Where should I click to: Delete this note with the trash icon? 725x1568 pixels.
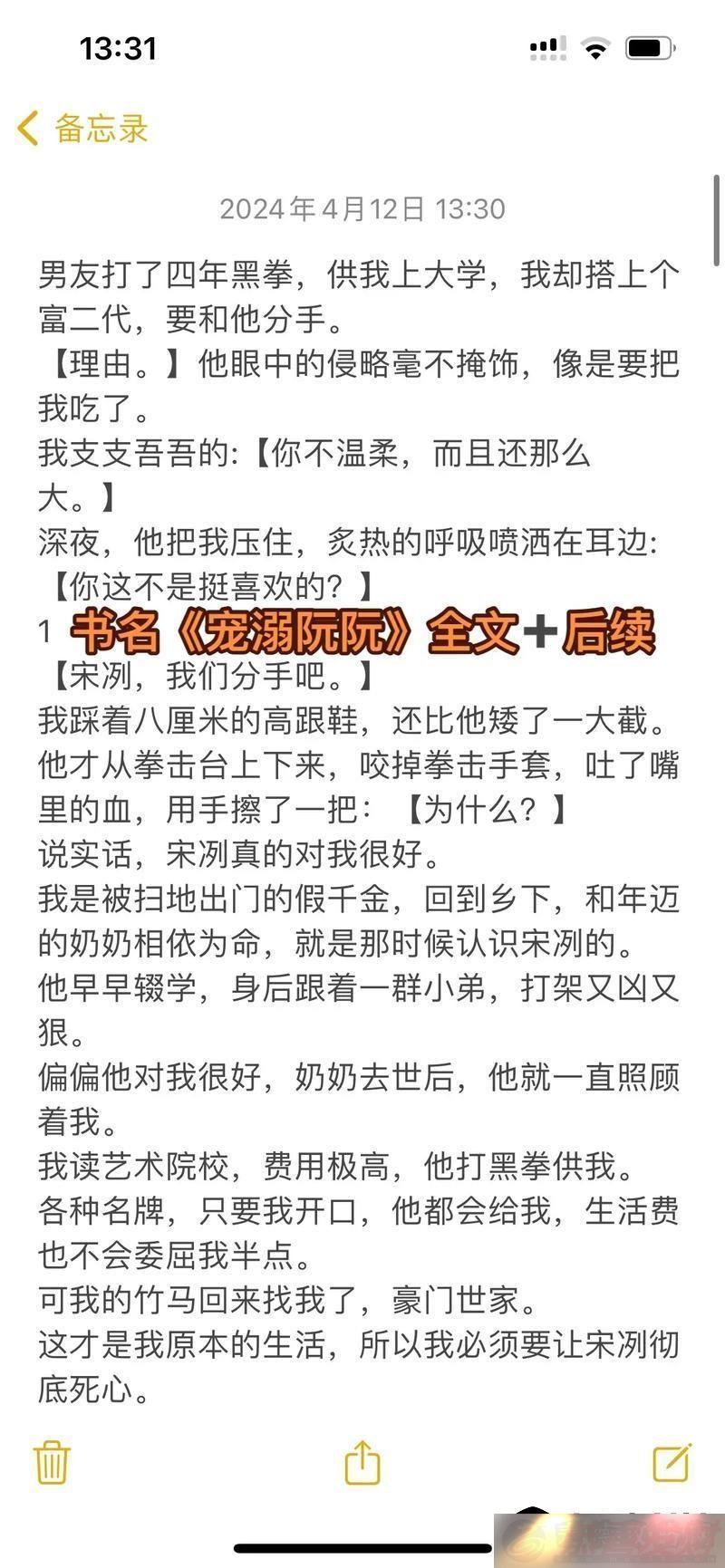(x=52, y=1462)
